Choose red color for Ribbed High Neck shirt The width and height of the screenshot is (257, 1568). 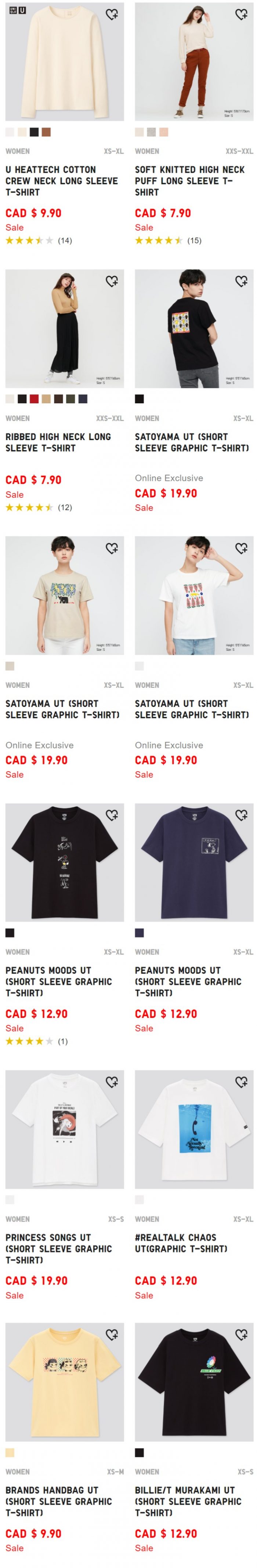34,399
